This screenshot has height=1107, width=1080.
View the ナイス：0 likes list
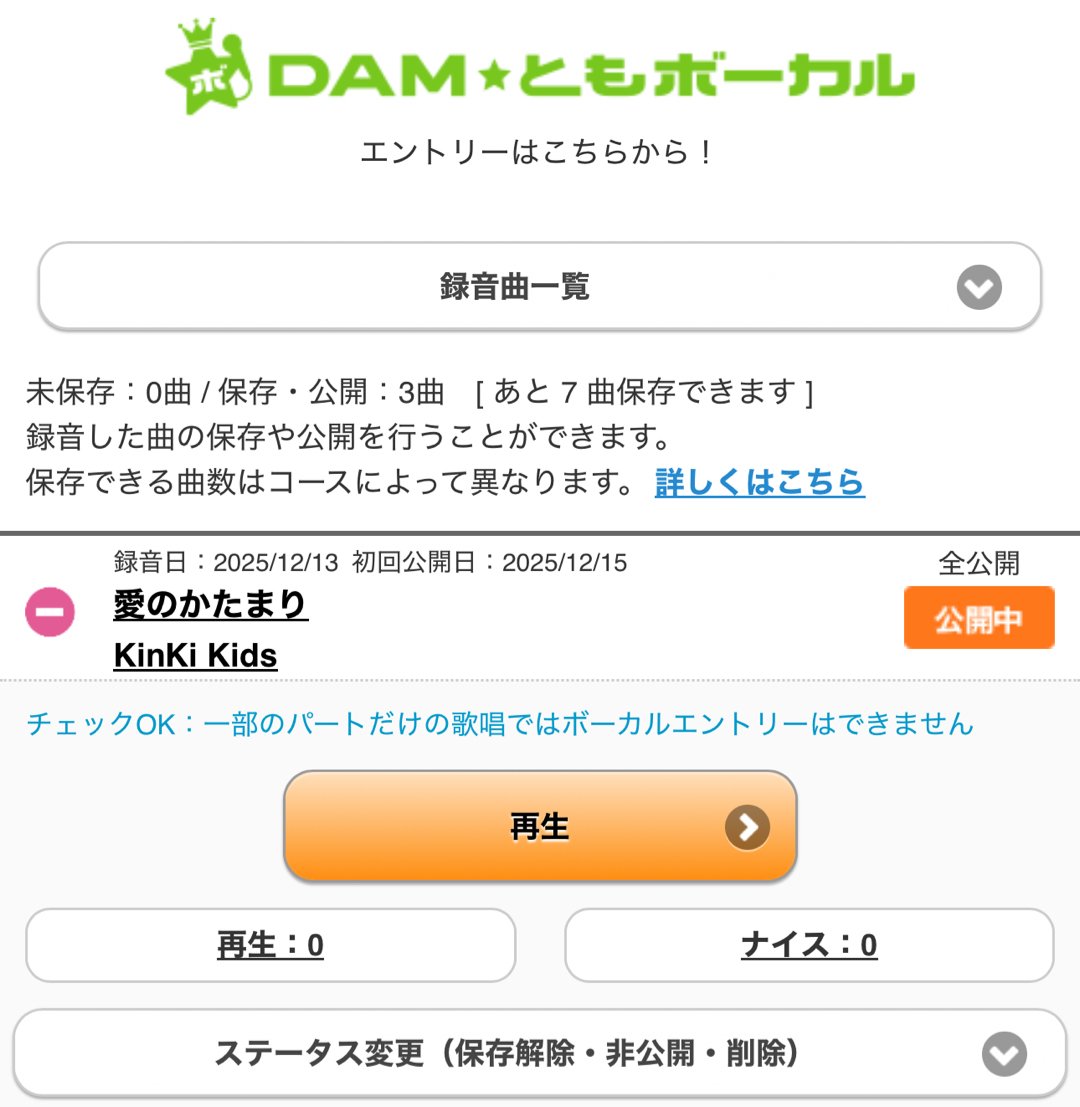pos(809,945)
